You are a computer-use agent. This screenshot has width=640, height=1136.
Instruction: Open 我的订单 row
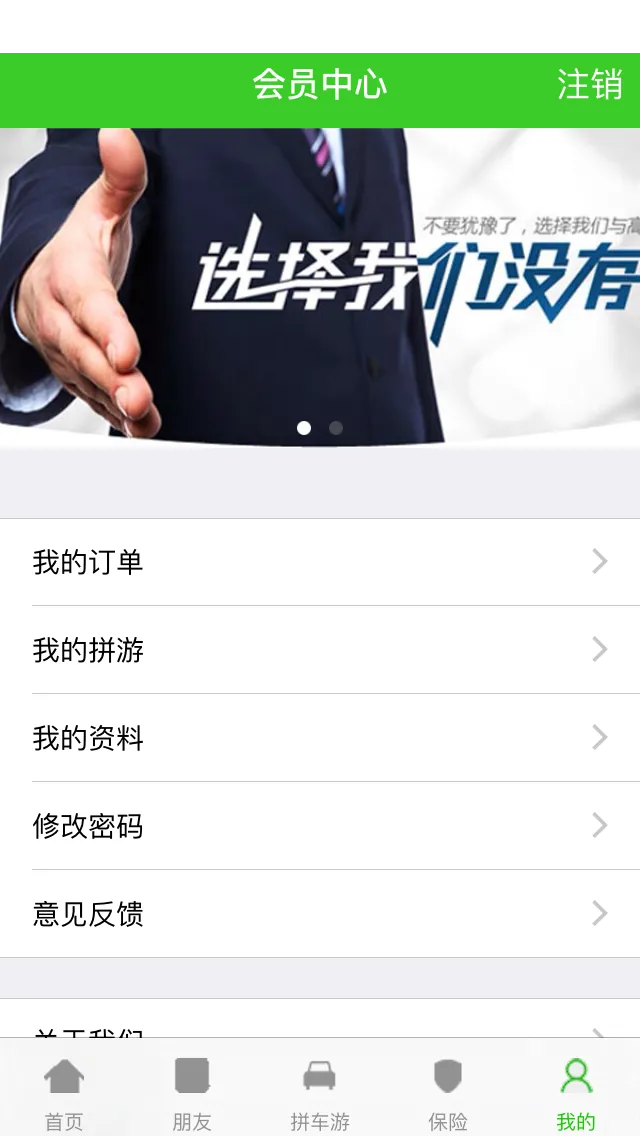tap(320, 562)
